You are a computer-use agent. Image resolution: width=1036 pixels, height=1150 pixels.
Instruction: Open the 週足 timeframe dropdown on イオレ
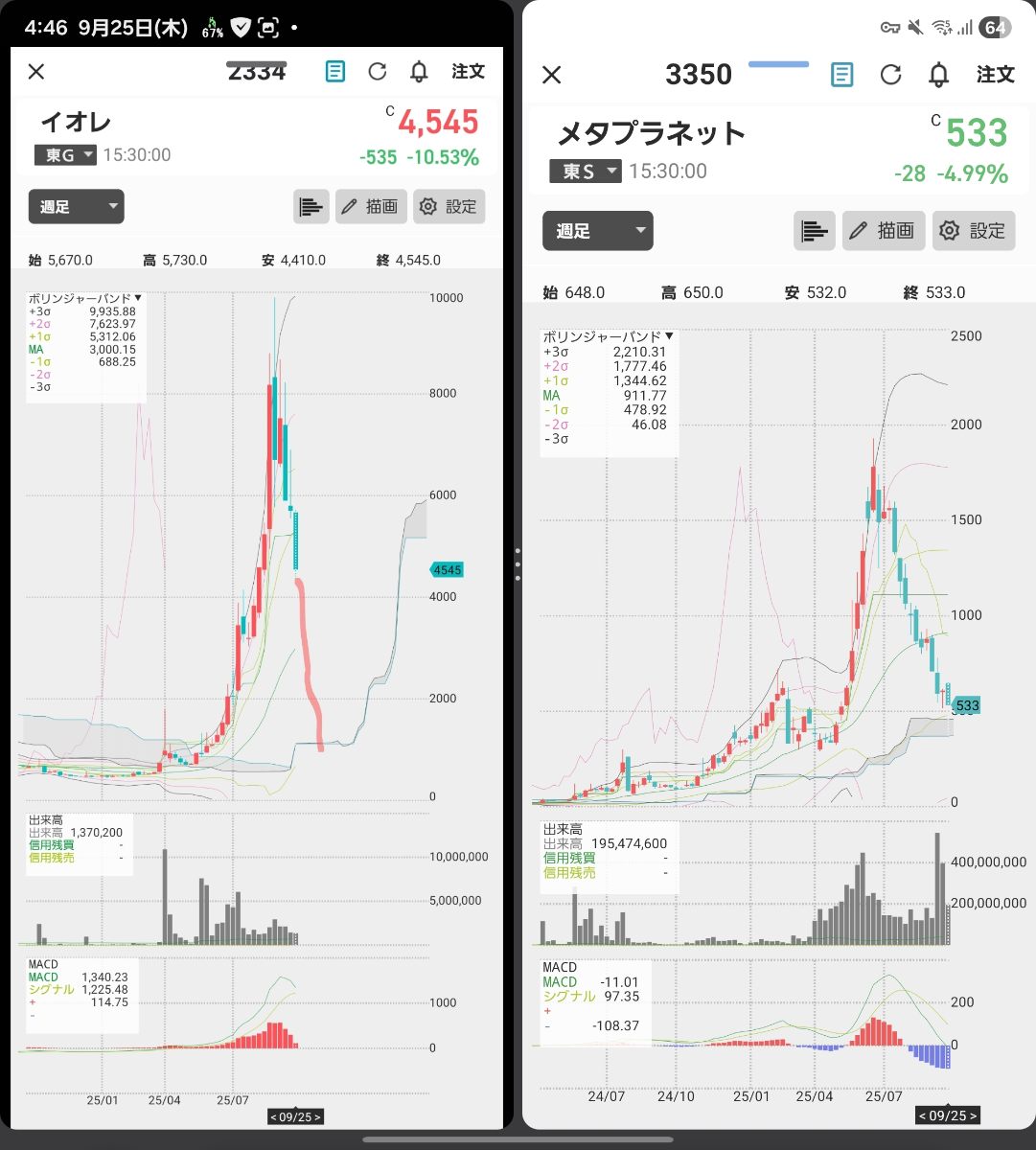click(76, 206)
